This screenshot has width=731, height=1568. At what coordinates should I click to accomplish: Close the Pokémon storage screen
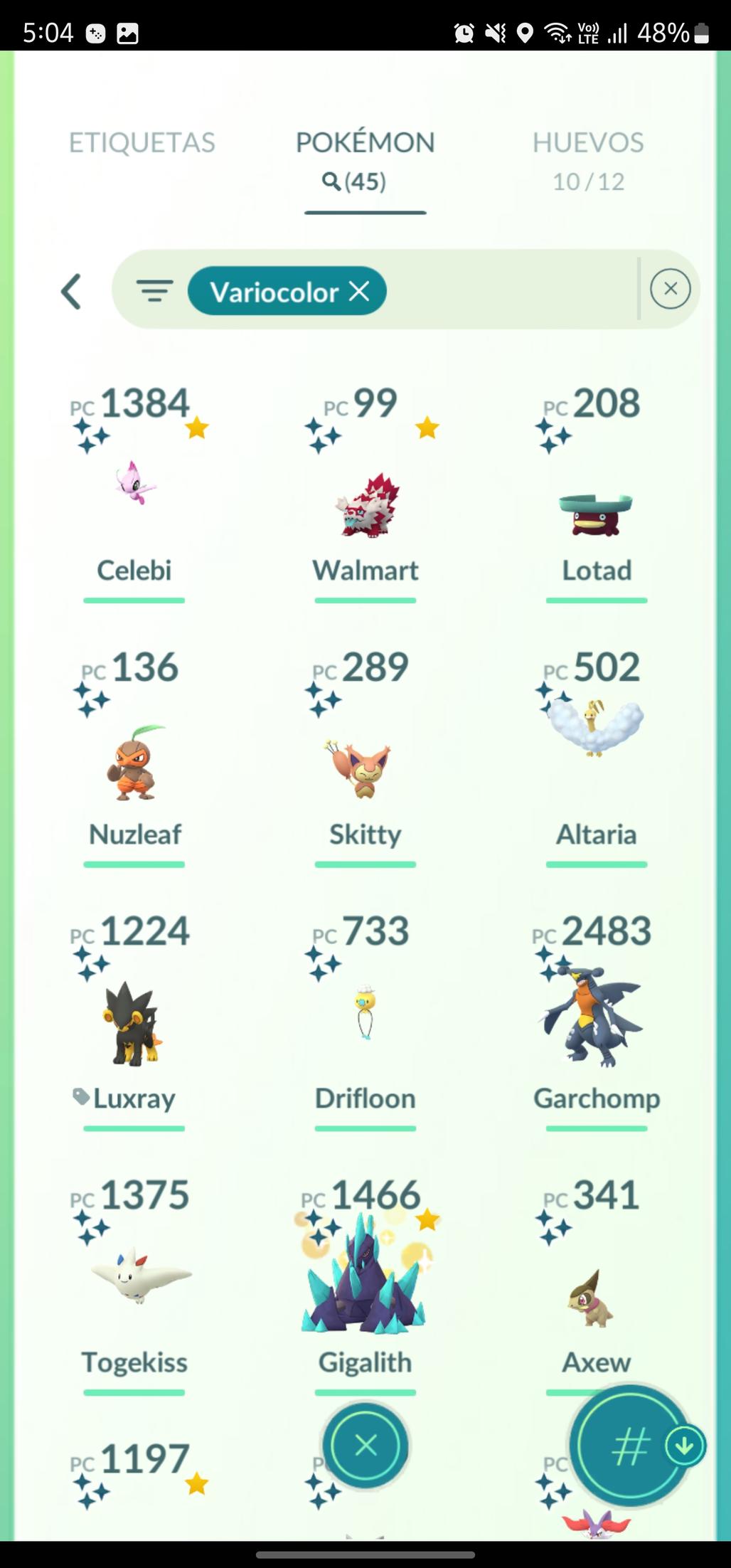pyautogui.click(x=365, y=1445)
